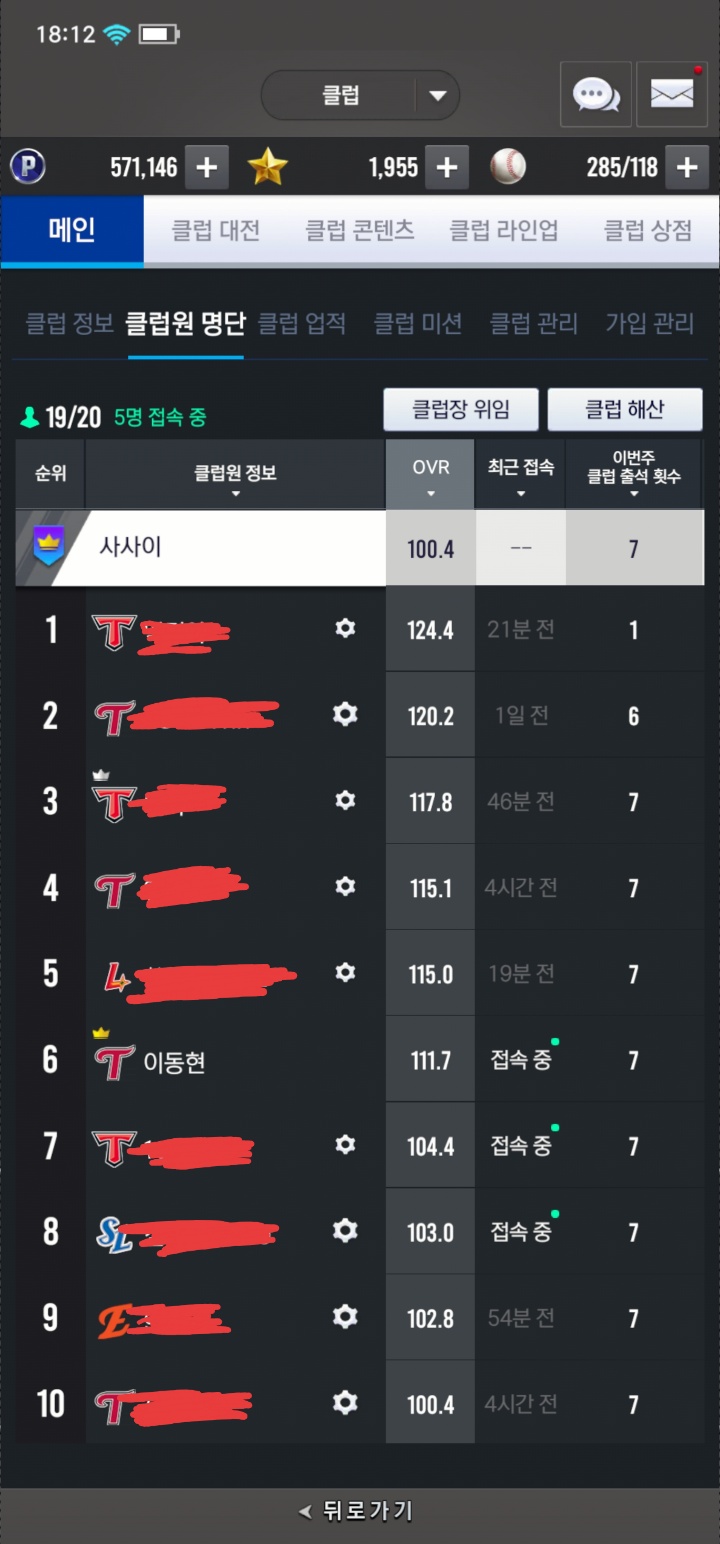The width and height of the screenshot is (720, 1544).
Task: Open the 가입 관리 sub-tab
Action: pos(649,323)
